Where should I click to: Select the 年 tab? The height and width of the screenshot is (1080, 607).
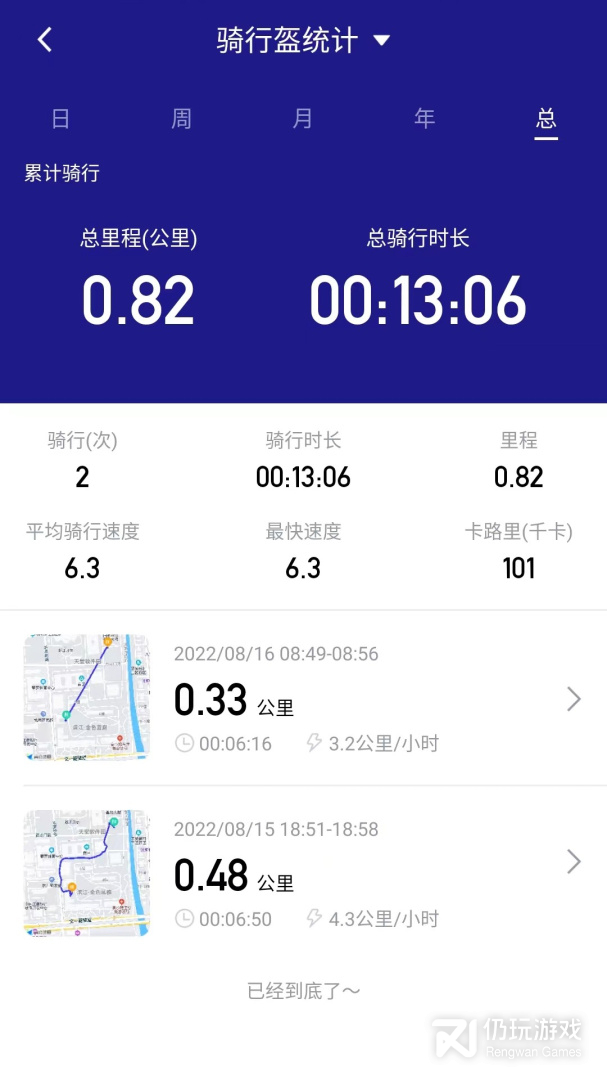(x=424, y=118)
